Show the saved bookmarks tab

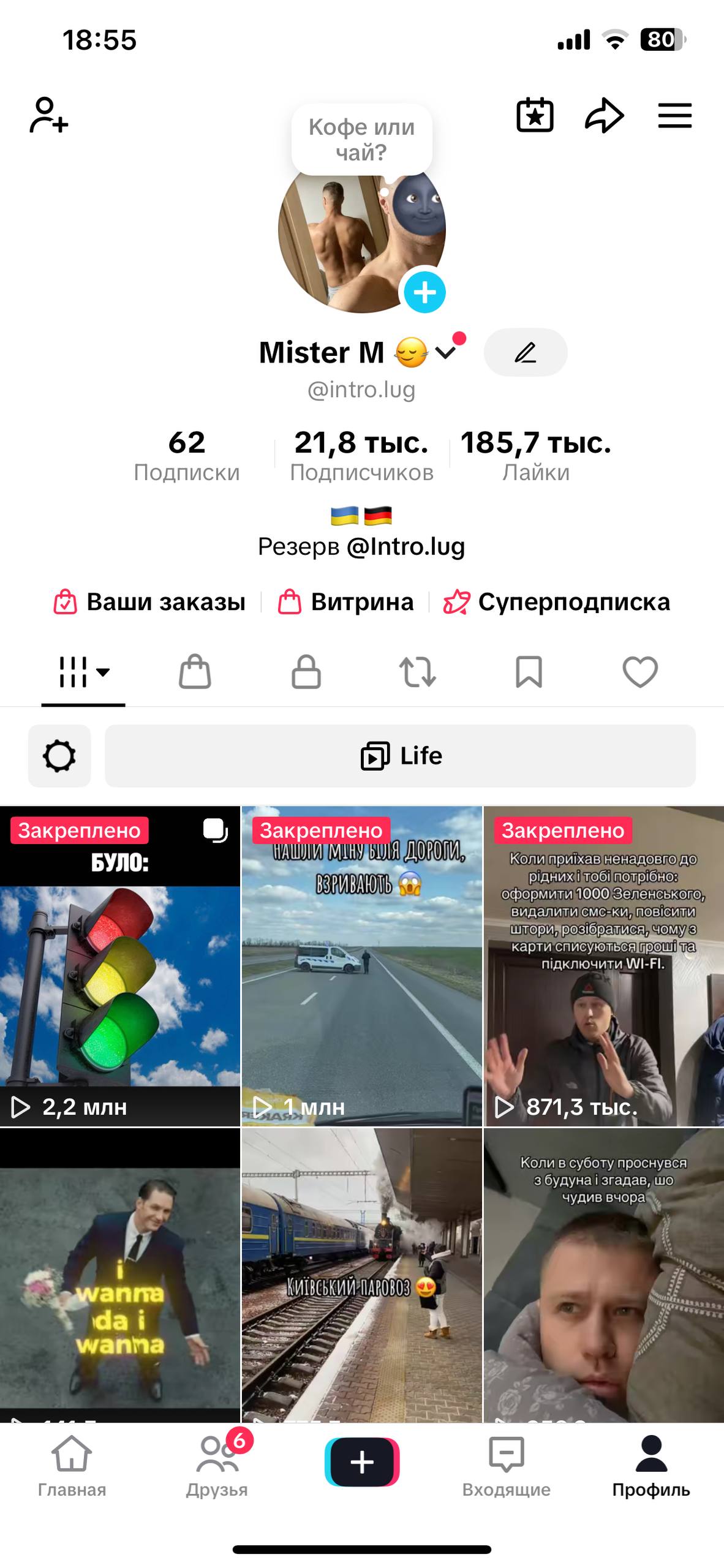[529, 672]
